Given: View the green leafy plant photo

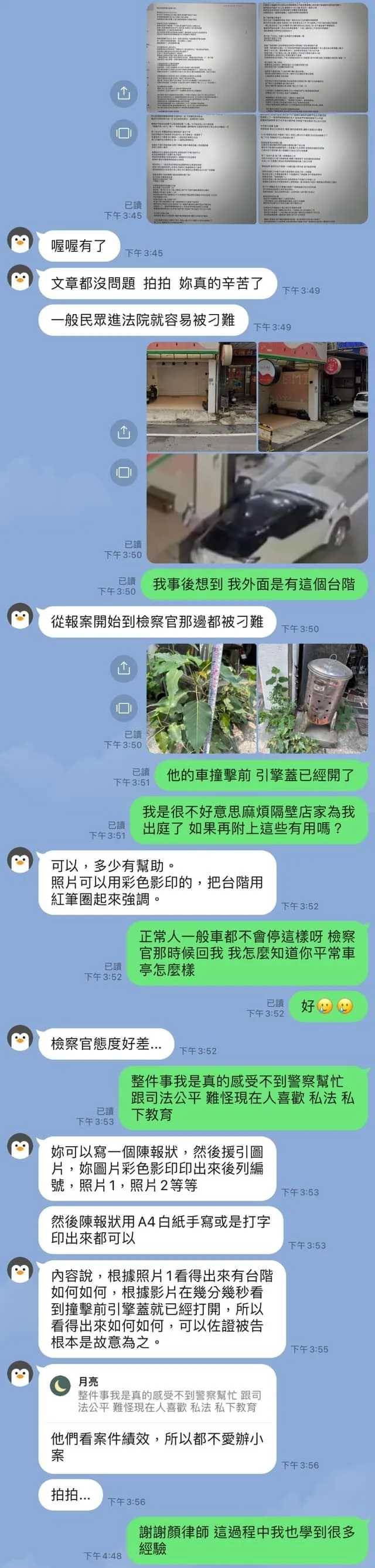Looking at the screenshot, I should (202, 698).
